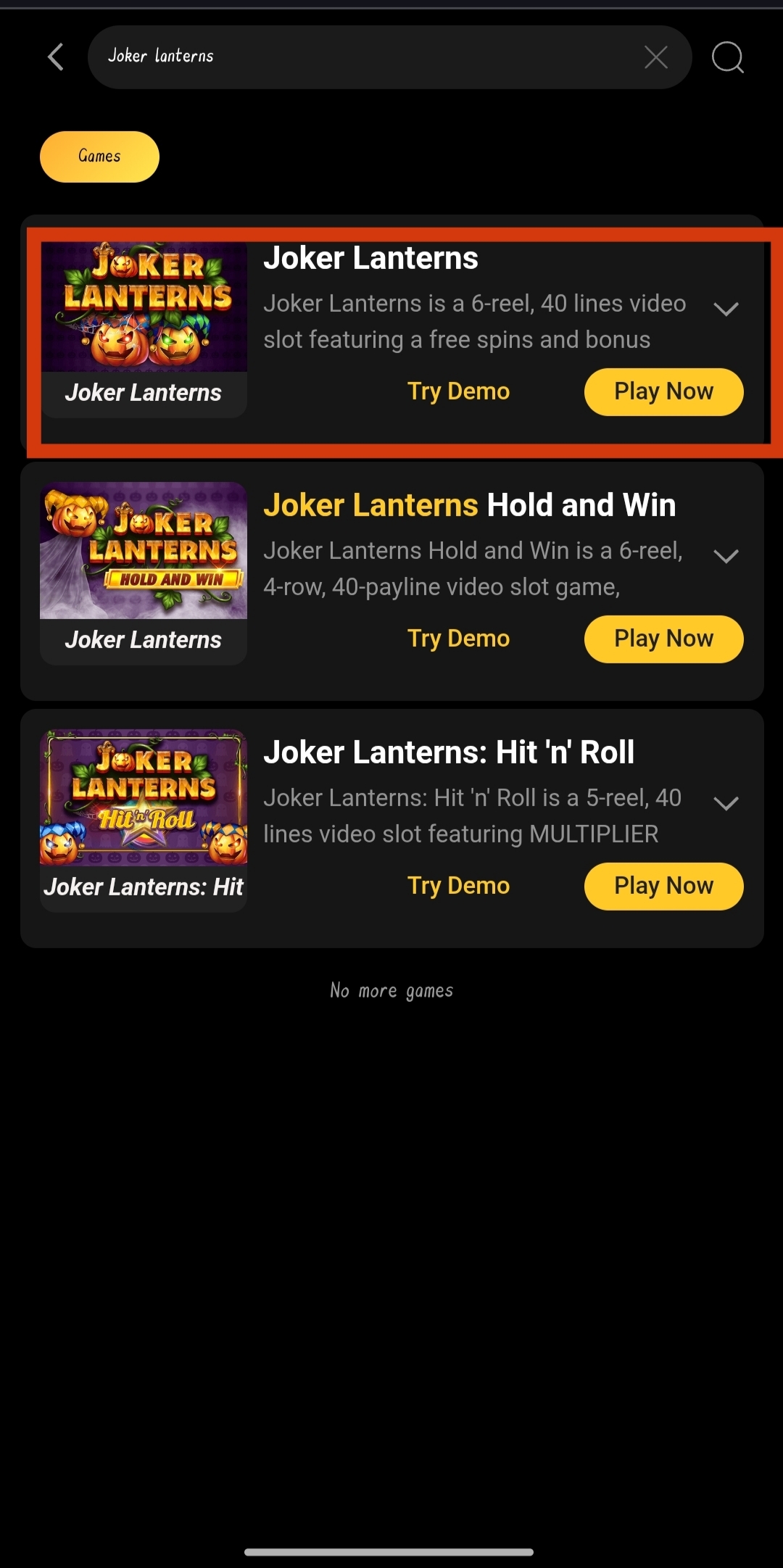Try Demo of Hold and Win
The image size is (783, 1568).
point(458,639)
